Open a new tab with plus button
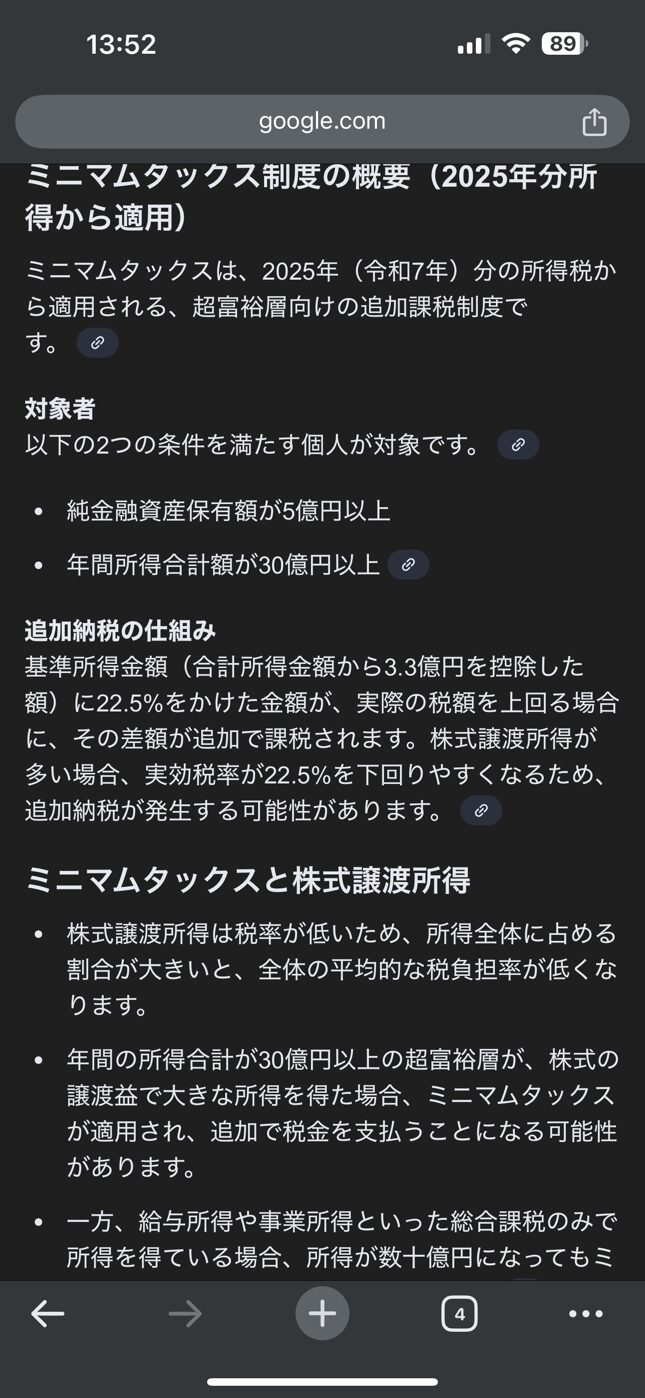This screenshot has width=645, height=1398. tap(322, 1314)
